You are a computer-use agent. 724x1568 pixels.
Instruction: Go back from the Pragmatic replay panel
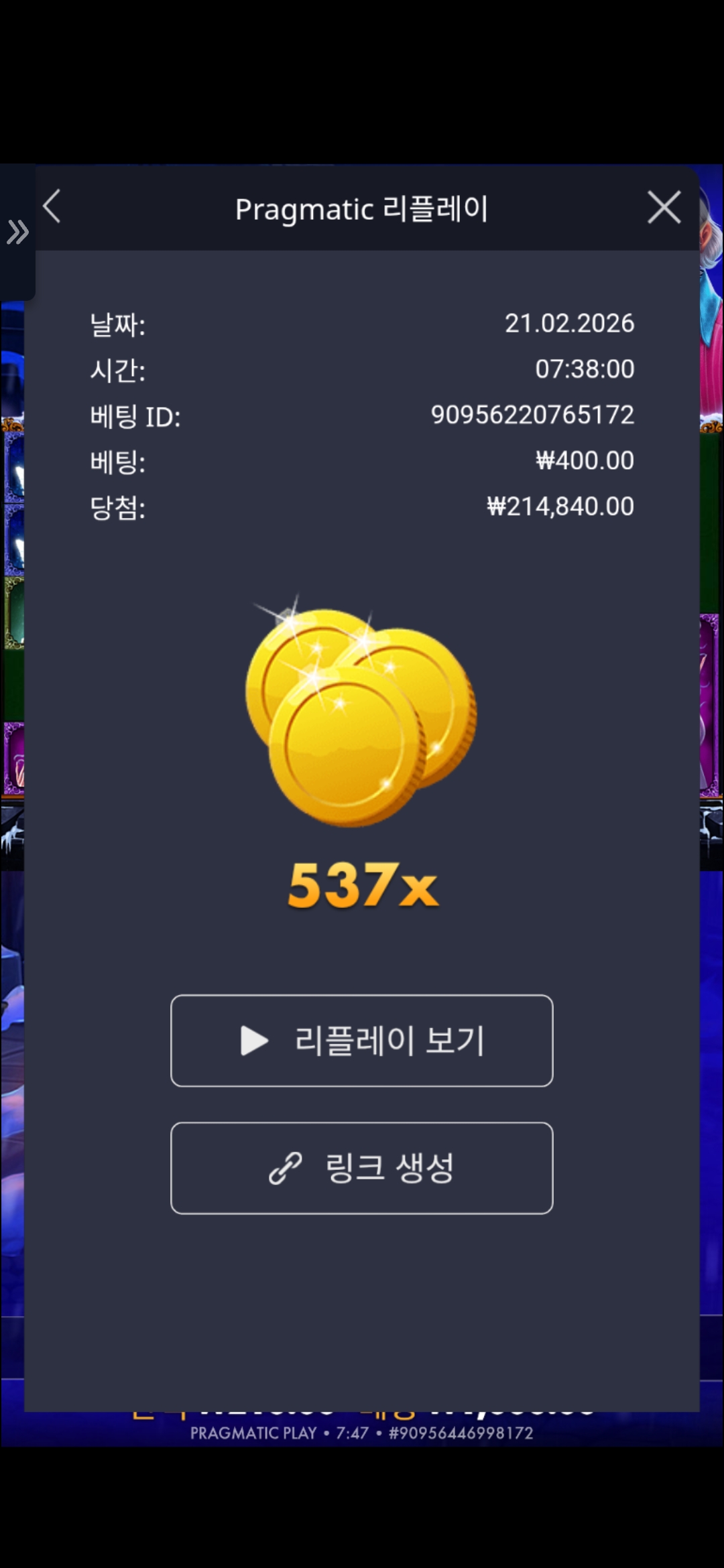[52, 206]
